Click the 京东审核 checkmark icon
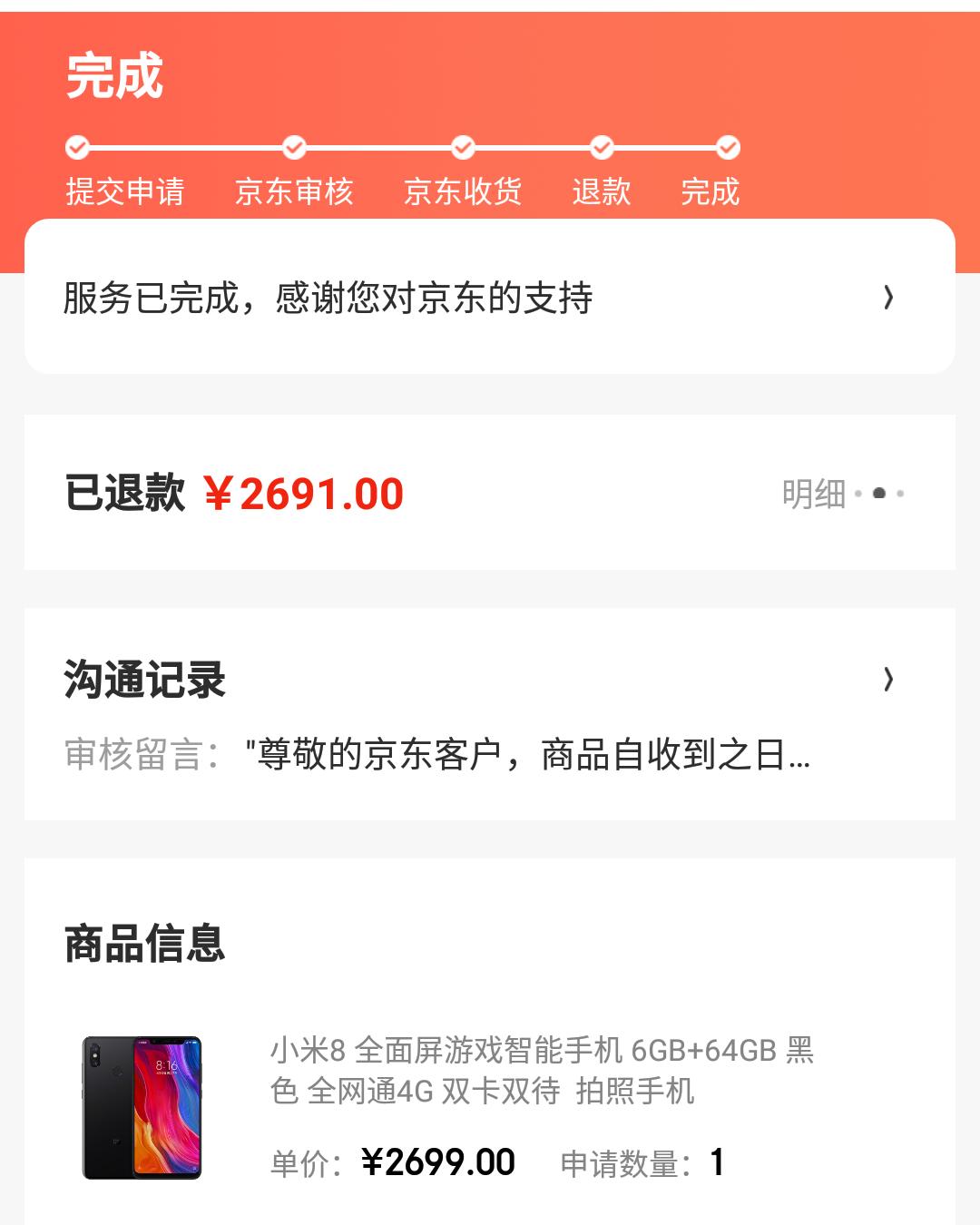 293,148
